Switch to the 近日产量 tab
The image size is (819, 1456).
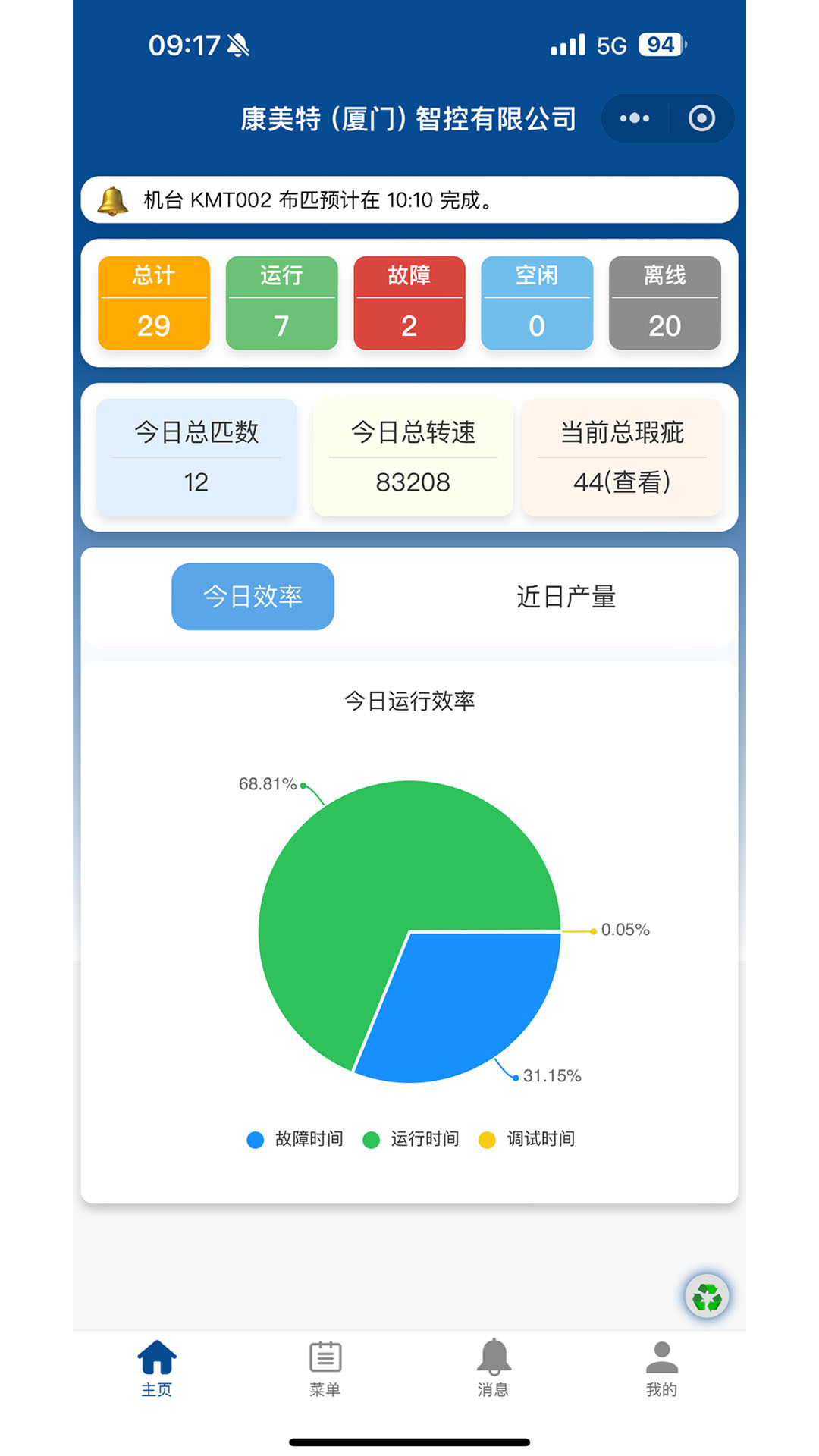tap(566, 596)
